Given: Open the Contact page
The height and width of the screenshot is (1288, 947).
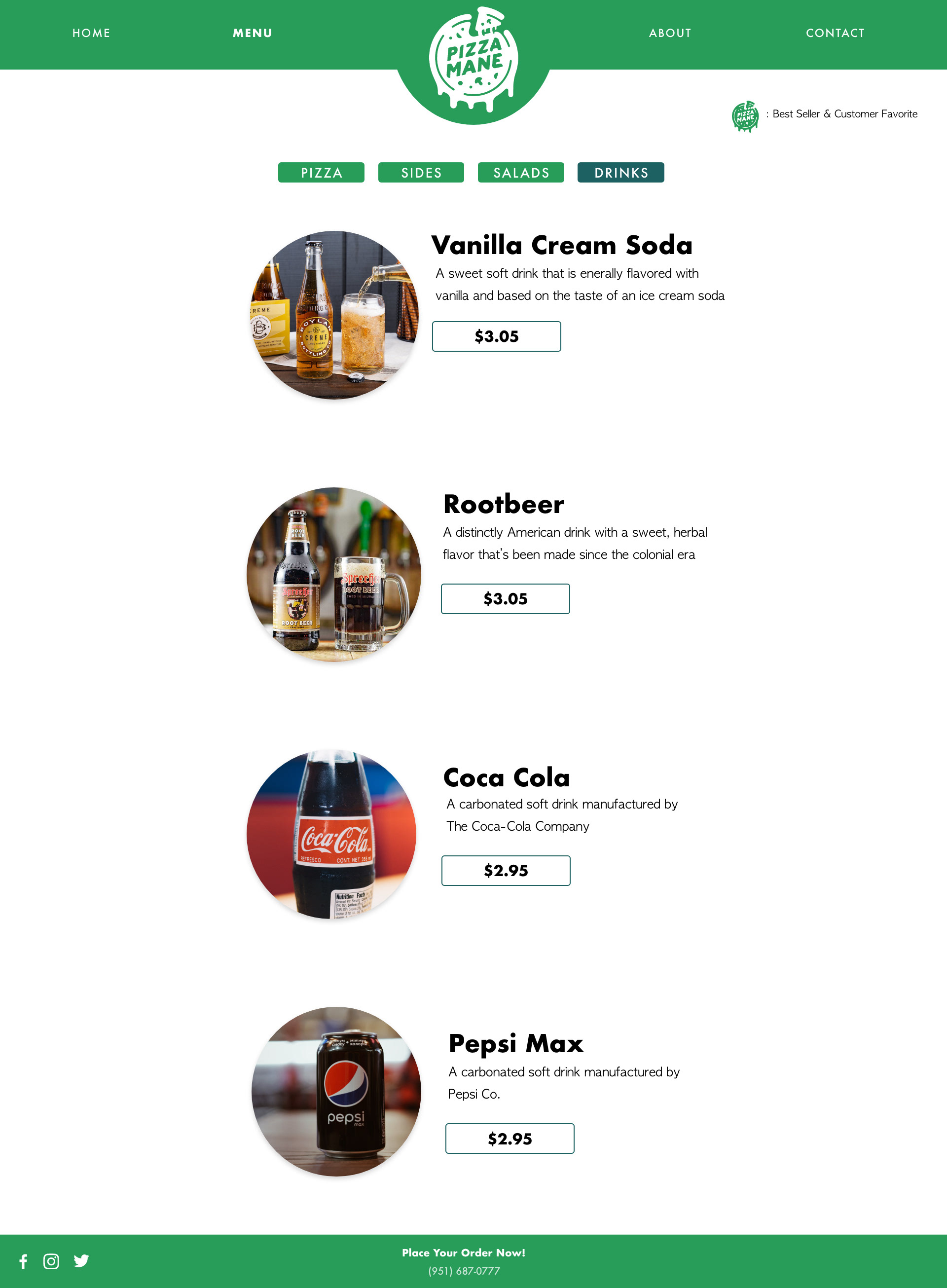Looking at the screenshot, I should click(835, 33).
